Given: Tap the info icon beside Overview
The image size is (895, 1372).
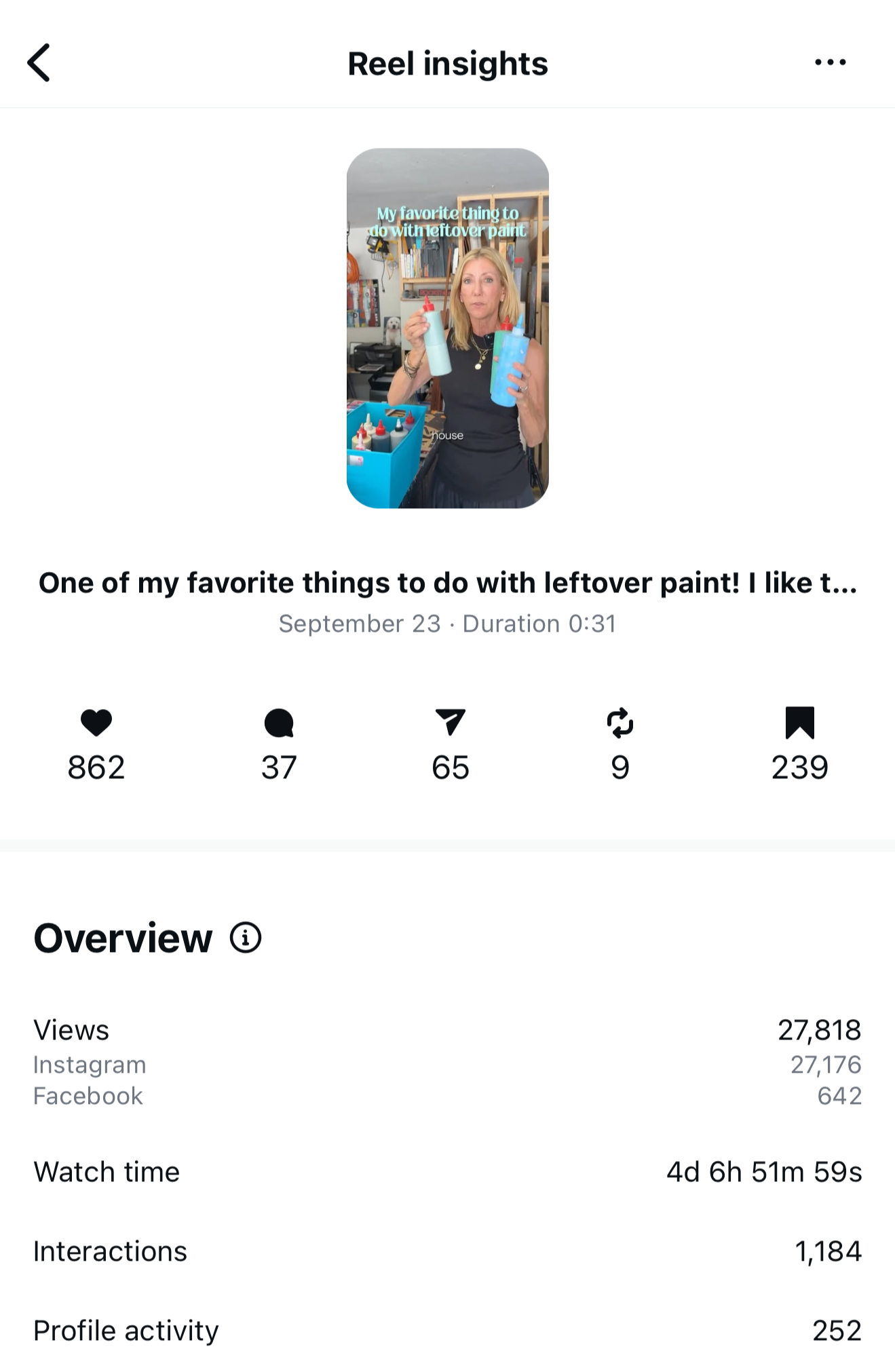Looking at the screenshot, I should click(x=246, y=938).
